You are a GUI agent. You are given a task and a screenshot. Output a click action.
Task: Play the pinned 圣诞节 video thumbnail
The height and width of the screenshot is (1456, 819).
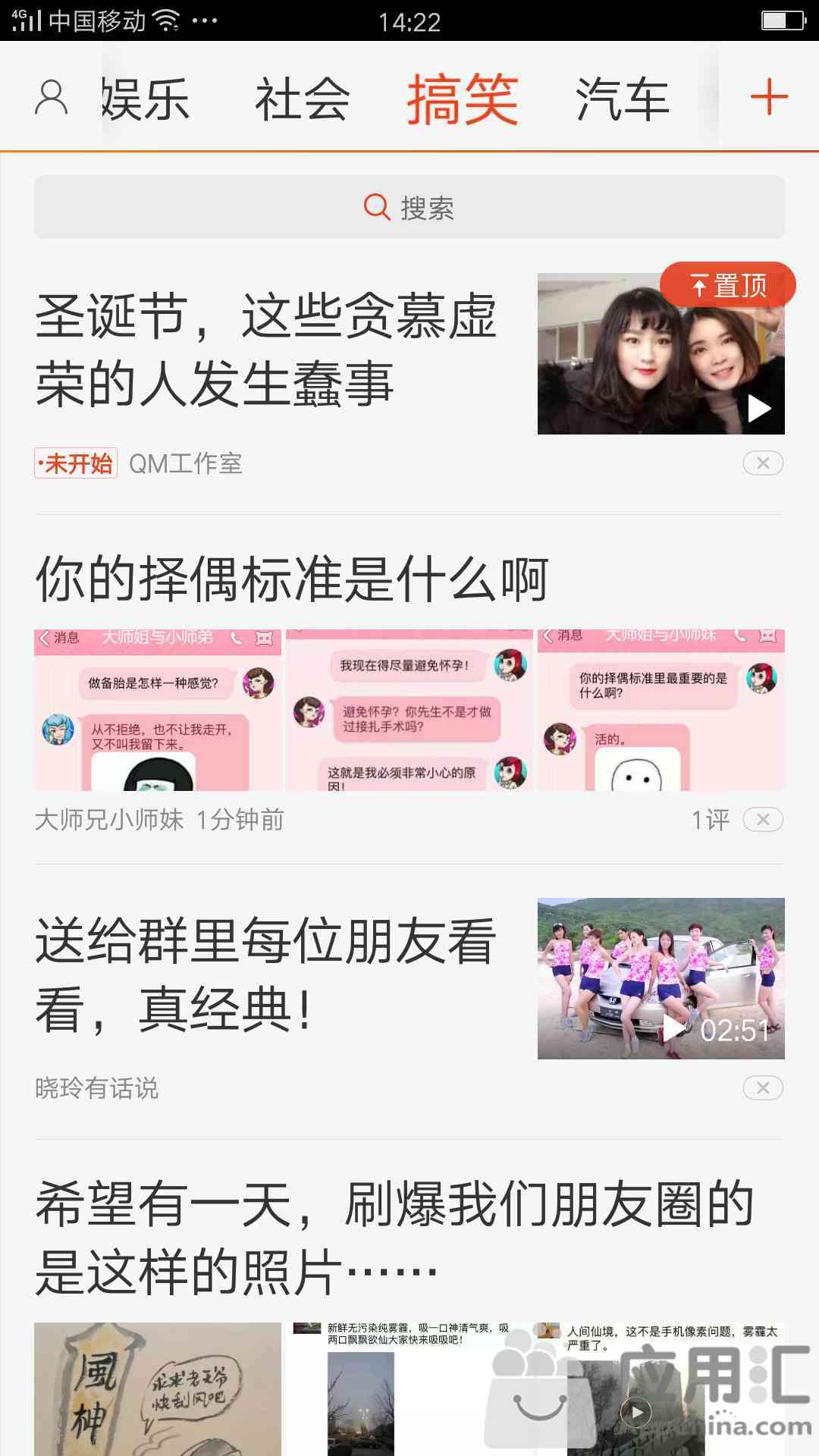click(x=661, y=354)
